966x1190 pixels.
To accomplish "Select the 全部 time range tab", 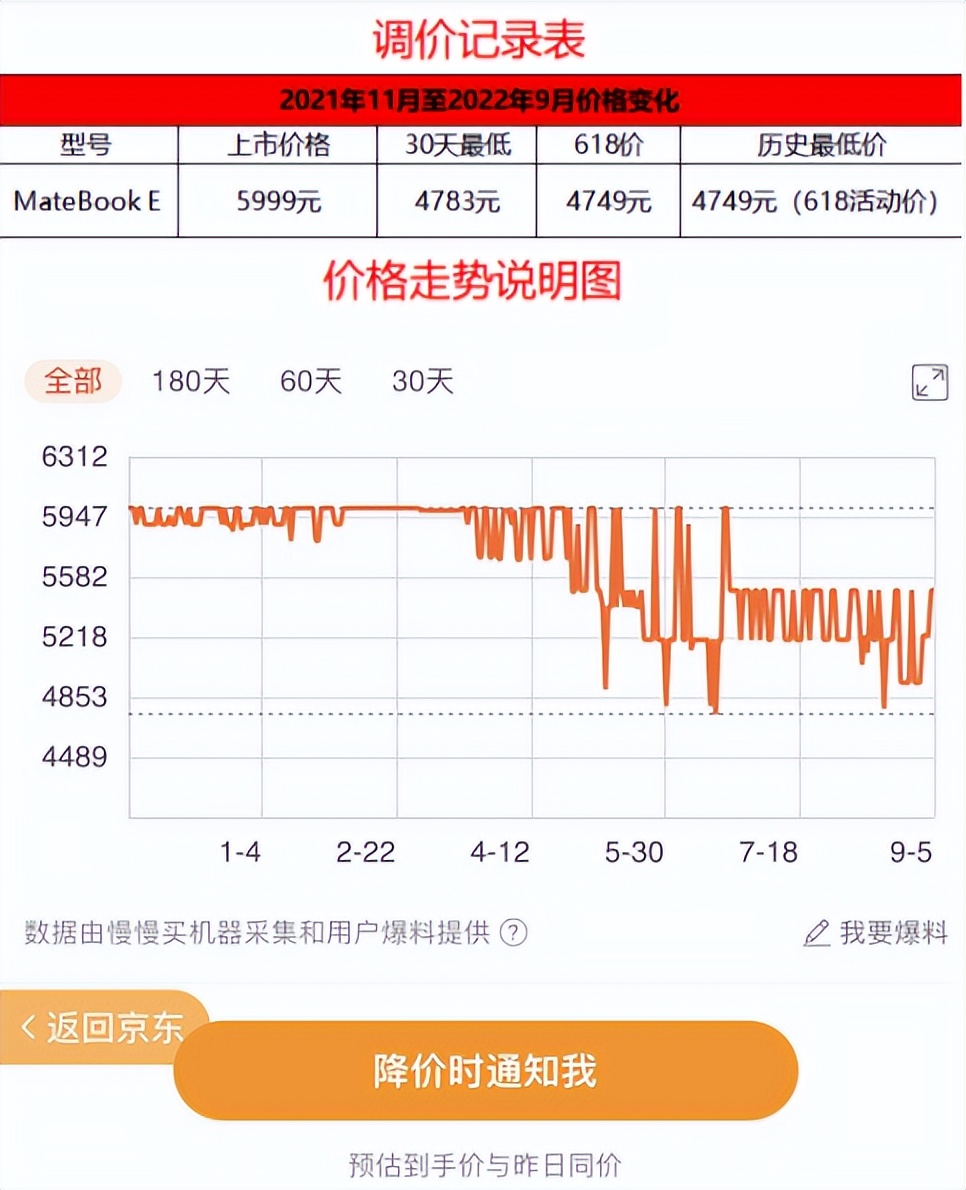I will (73, 381).
